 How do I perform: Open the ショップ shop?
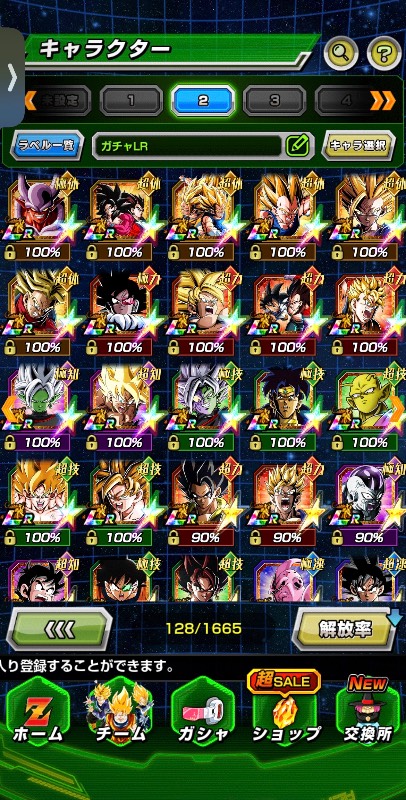[x=285, y=712]
